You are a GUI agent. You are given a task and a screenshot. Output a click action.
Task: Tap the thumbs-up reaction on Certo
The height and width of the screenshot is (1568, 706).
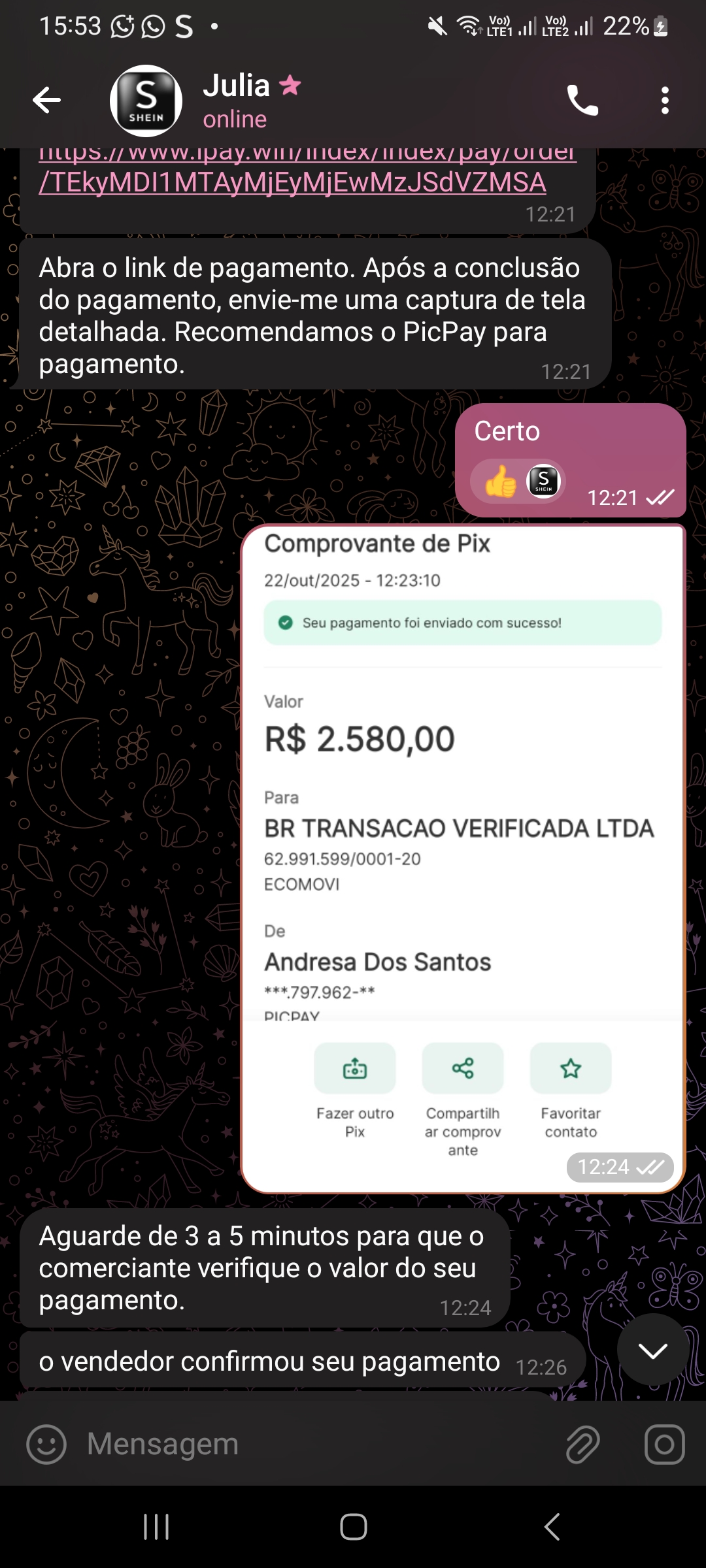click(501, 482)
